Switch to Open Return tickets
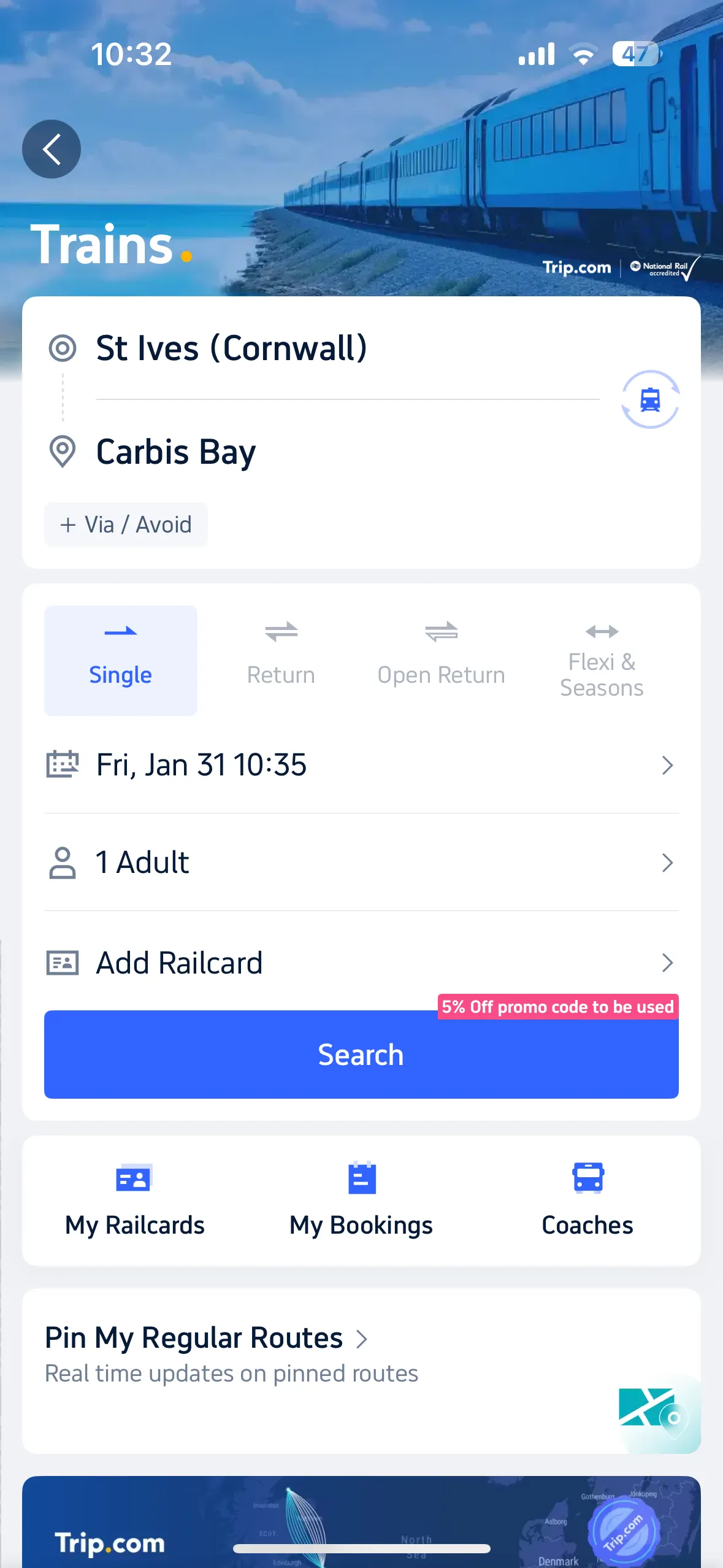Viewport: 723px width, 1568px height. tap(442, 660)
